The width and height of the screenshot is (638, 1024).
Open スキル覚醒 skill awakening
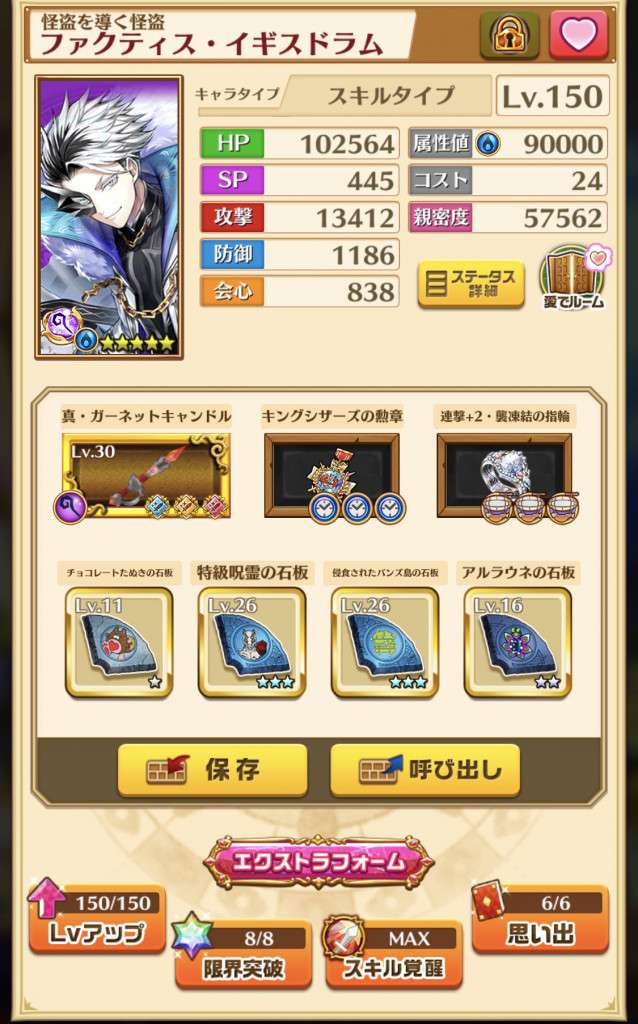tap(394, 954)
